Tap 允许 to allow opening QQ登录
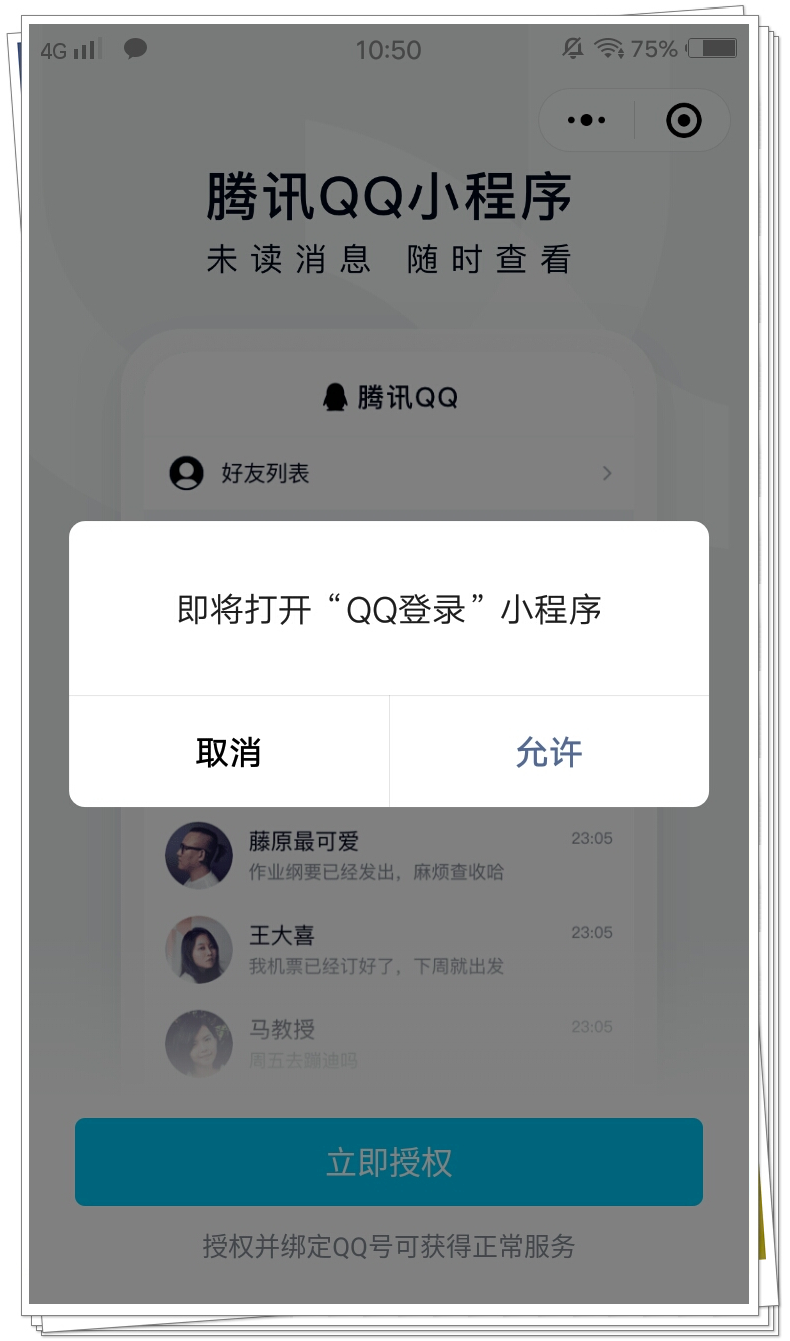790x1341 pixels. click(549, 752)
